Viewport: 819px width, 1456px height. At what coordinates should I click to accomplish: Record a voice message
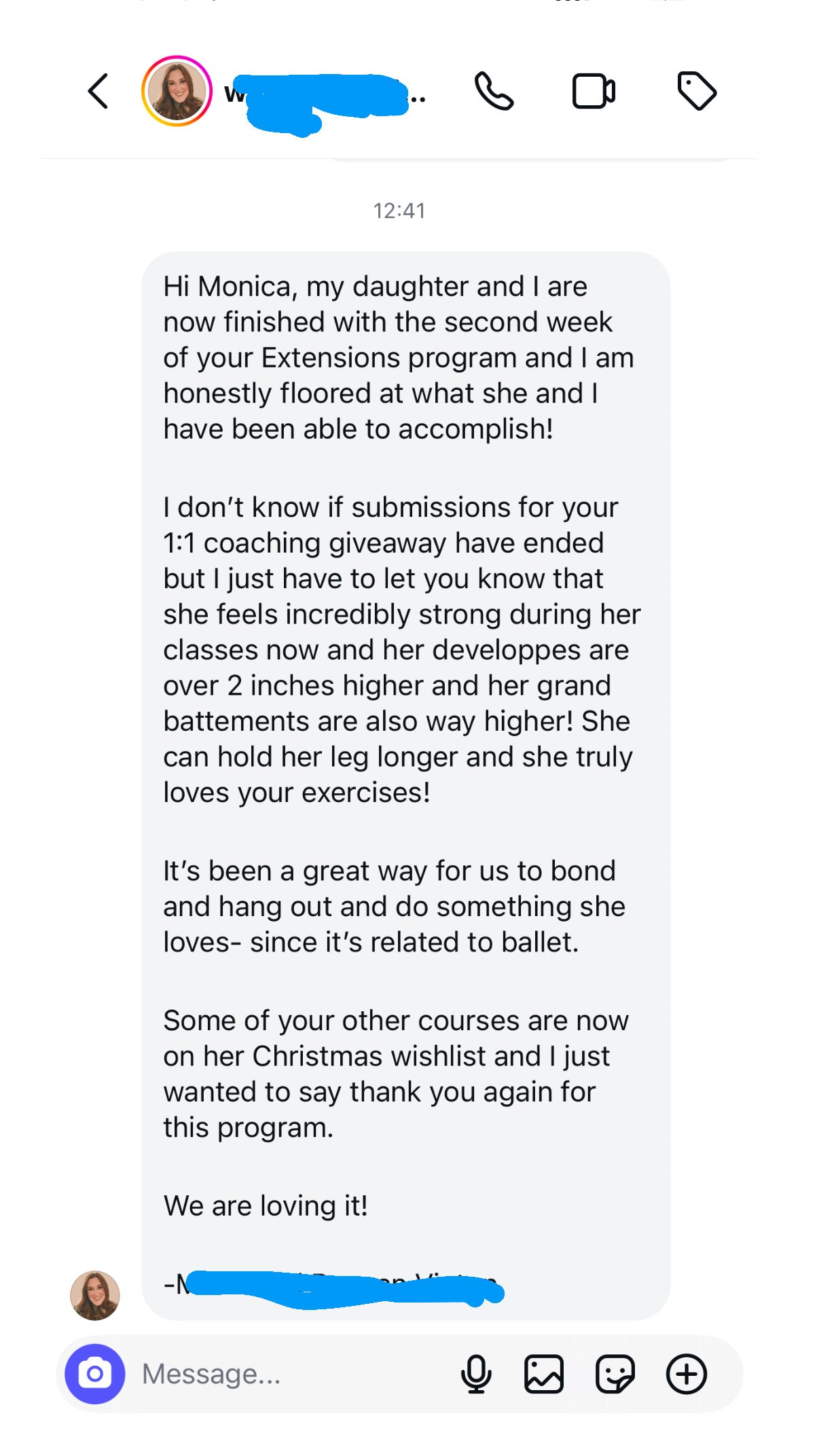[476, 1374]
